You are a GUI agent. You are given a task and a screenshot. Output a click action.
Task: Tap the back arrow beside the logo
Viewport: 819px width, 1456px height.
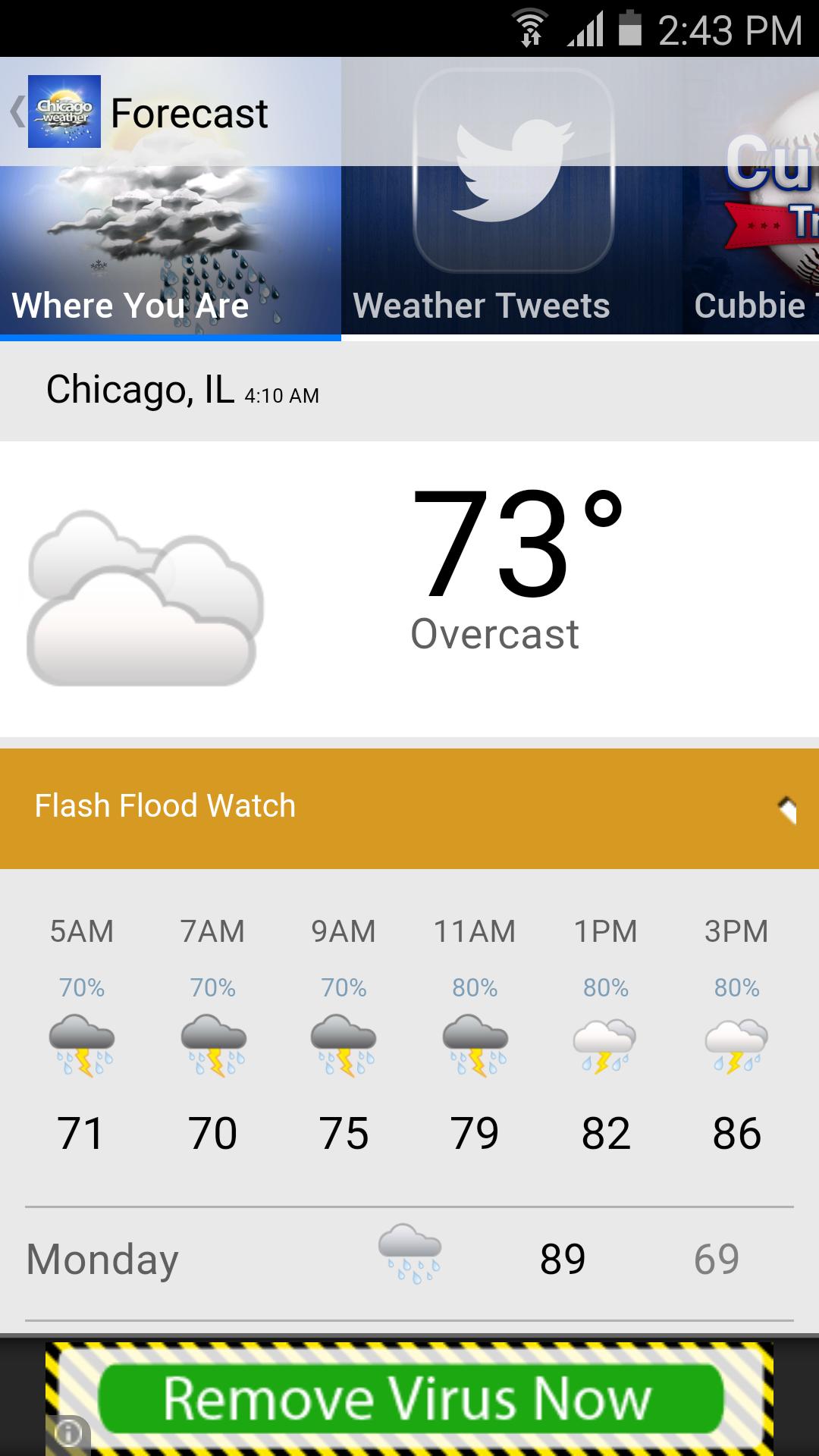point(15,112)
